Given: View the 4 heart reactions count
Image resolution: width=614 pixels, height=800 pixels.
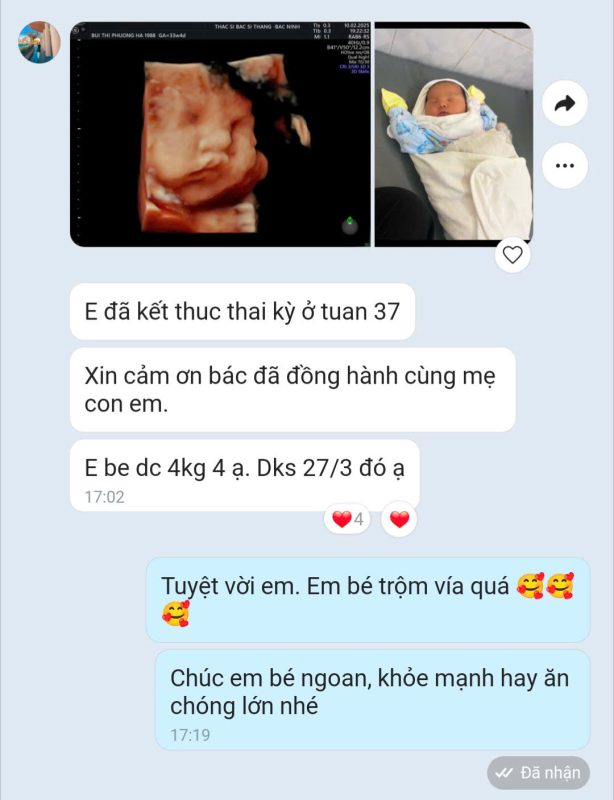Looking at the screenshot, I should [348, 519].
